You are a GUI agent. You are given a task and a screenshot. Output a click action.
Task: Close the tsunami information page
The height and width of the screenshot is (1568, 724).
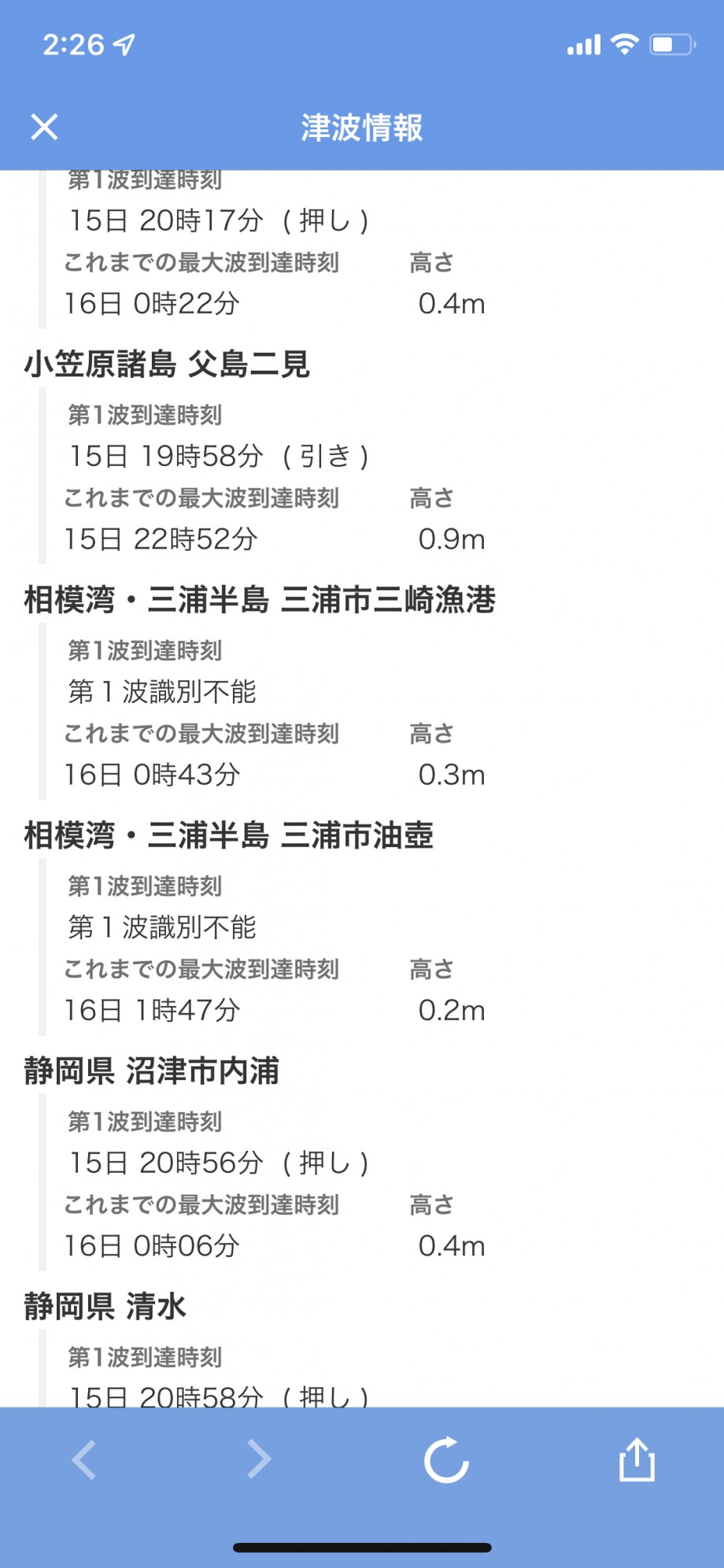tap(44, 127)
